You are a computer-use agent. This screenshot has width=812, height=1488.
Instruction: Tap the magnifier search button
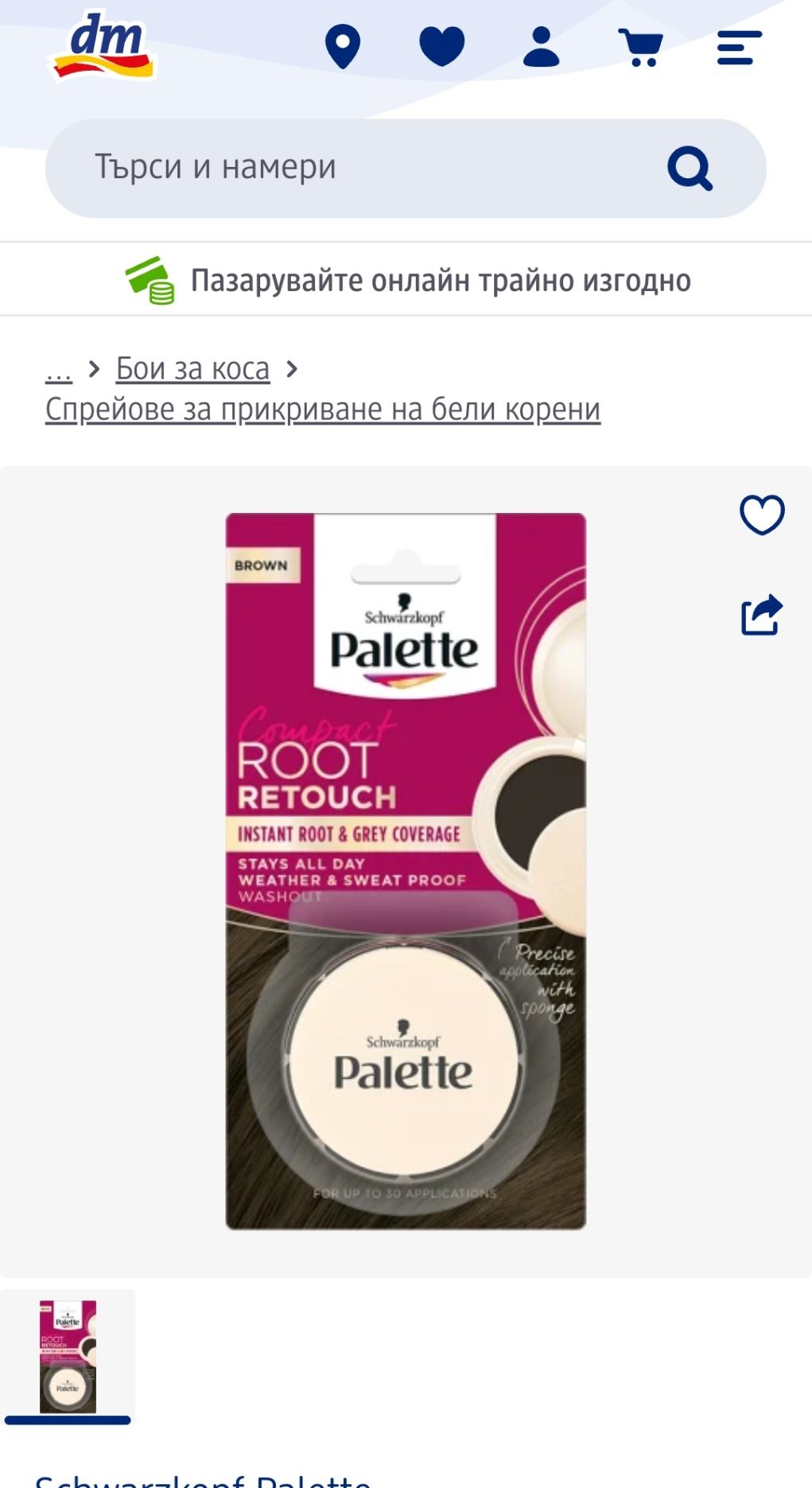pos(690,168)
